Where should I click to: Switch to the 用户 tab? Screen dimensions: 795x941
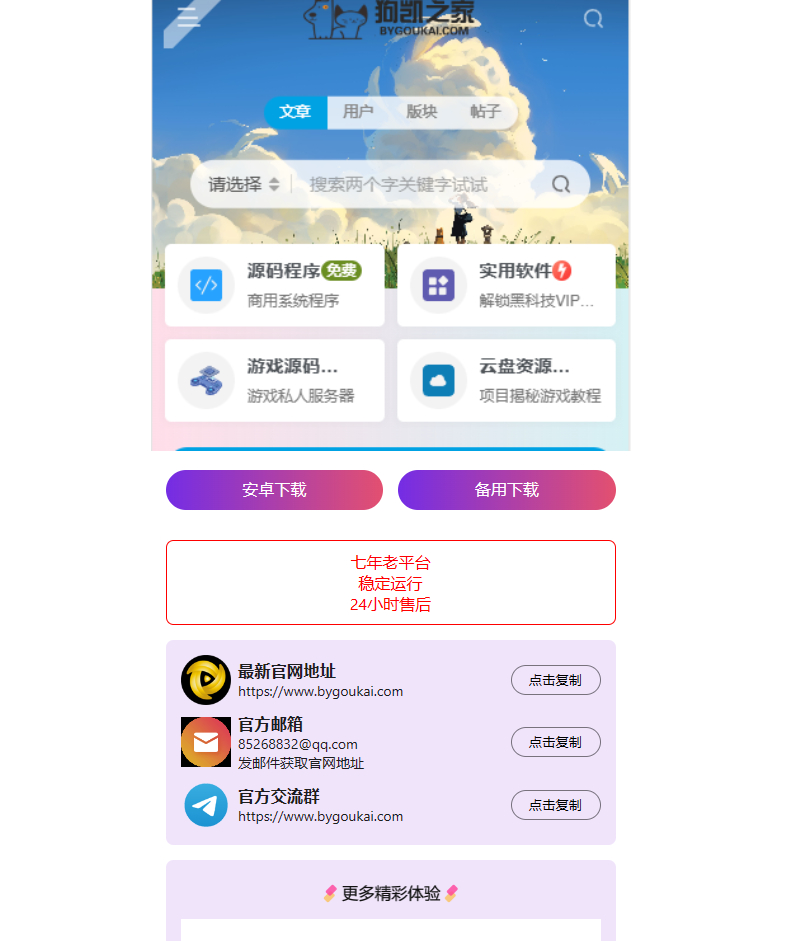click(x=358, y=112)
